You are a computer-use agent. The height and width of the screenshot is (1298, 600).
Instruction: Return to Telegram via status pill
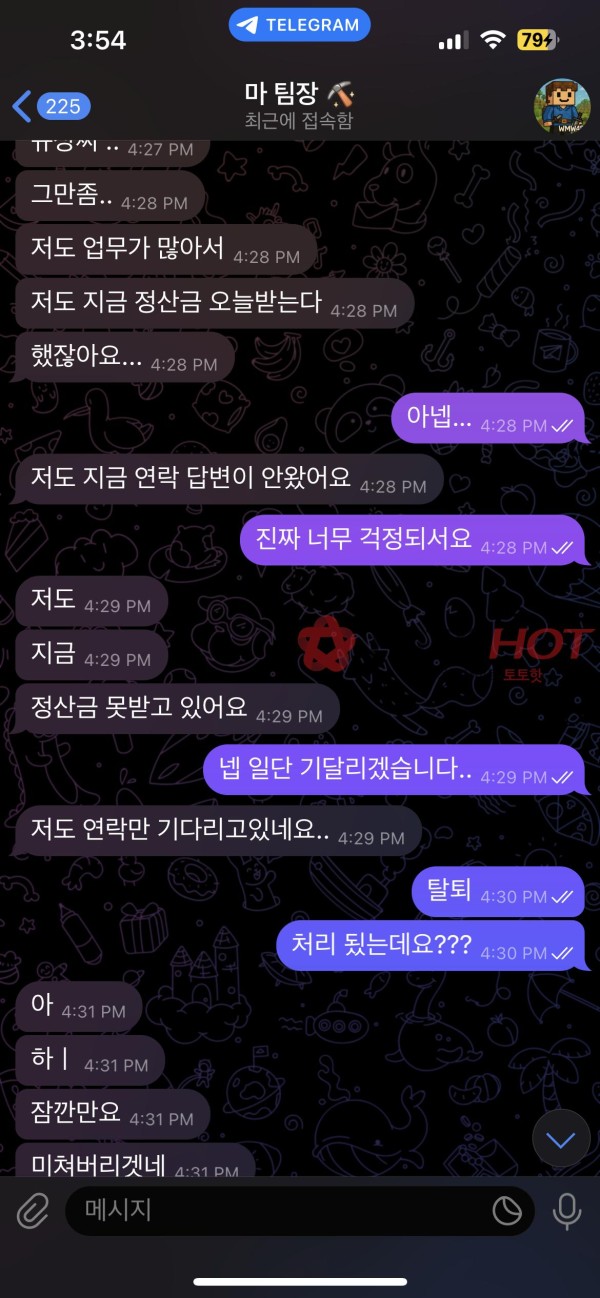pos(299,25)
